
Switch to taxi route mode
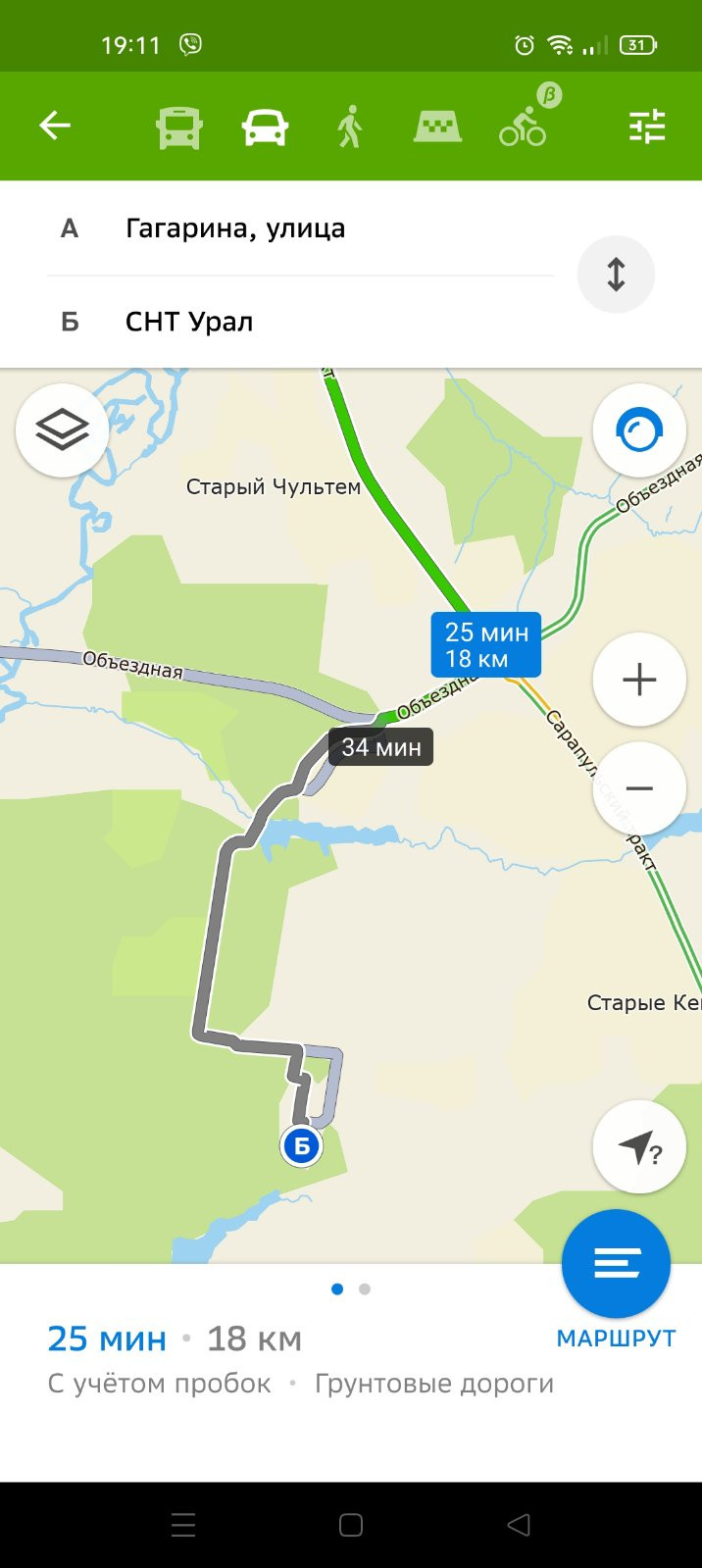point(437,126)
